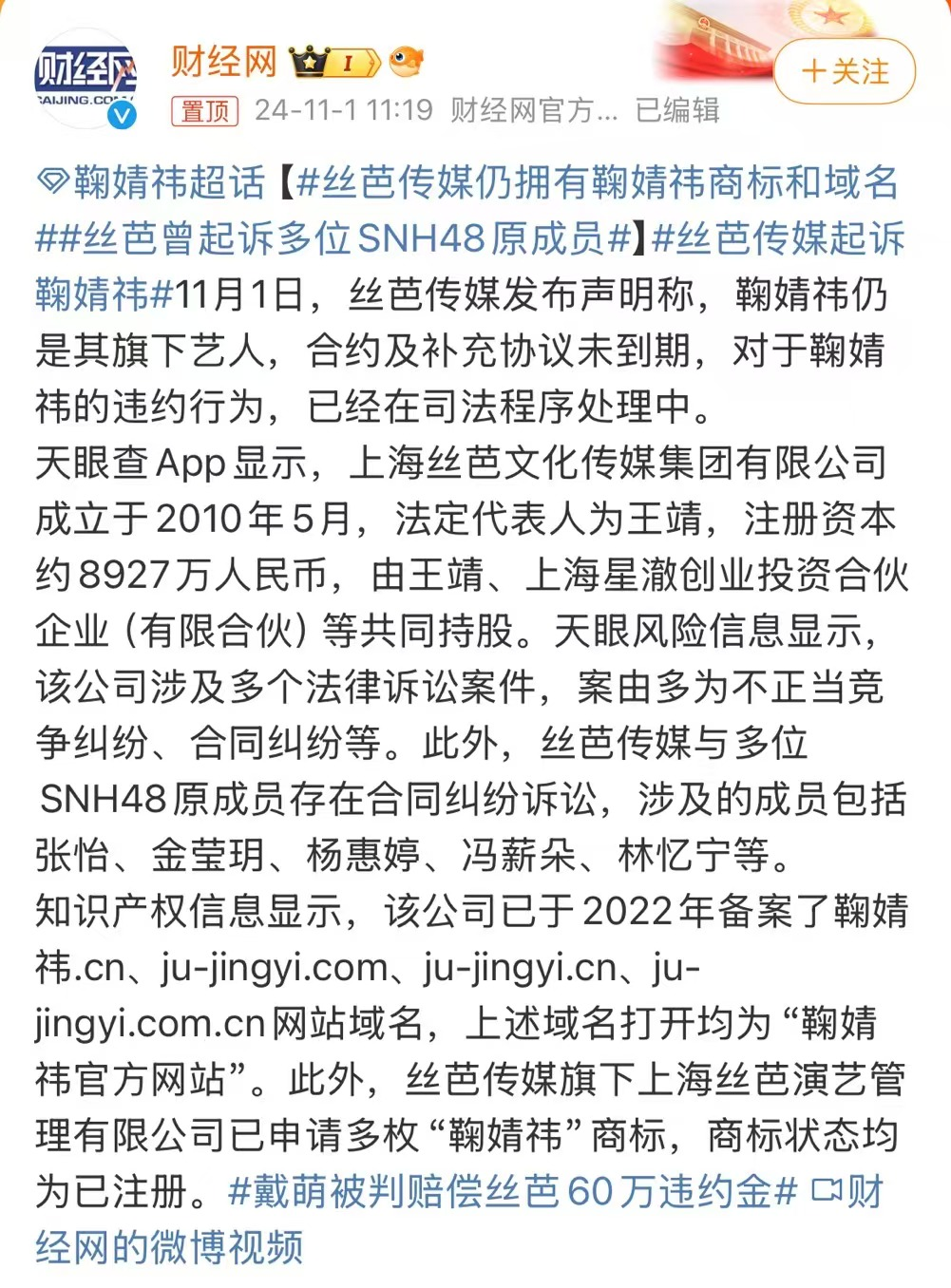Viewport: 951px width, 1288px height.
Task: Open the 财经网 account name
Action: 224,62
